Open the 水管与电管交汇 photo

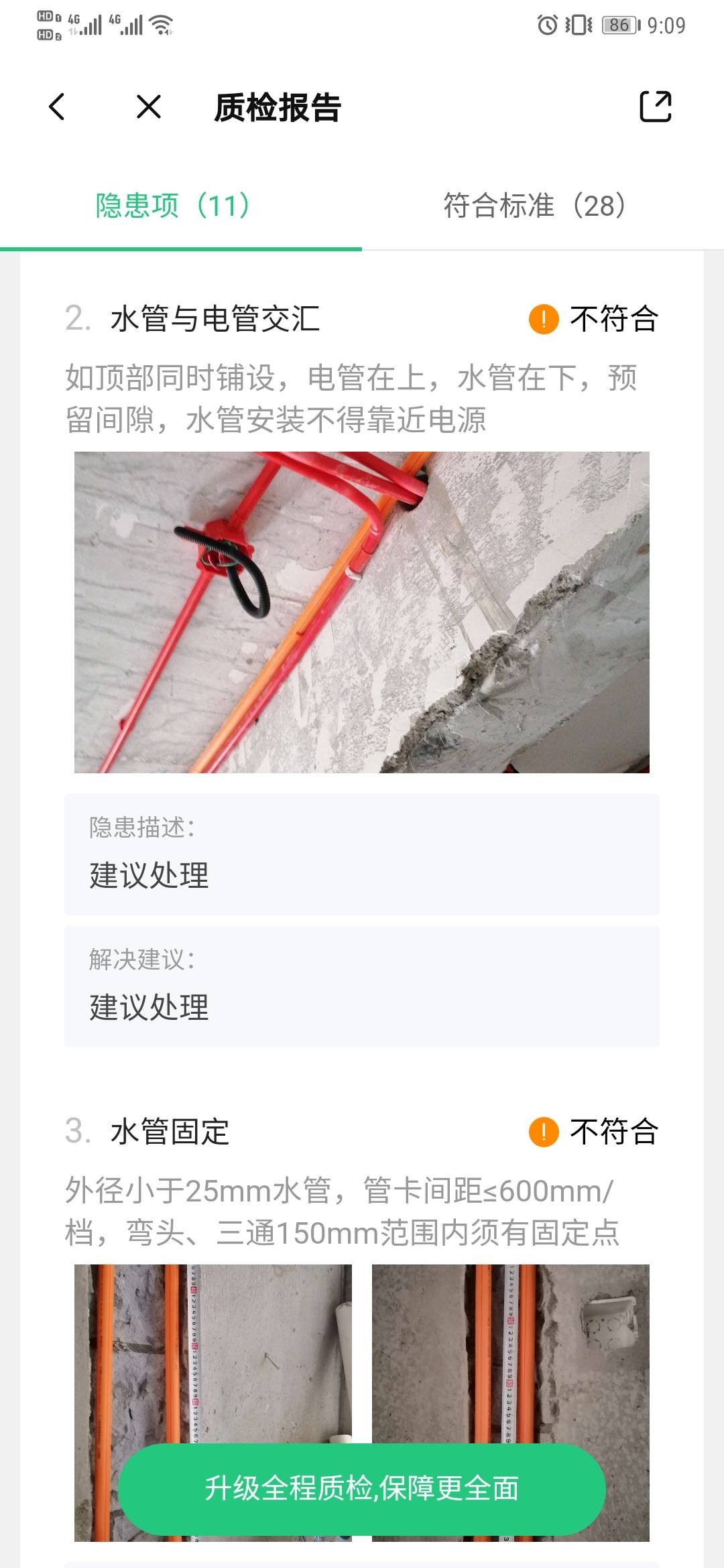coord(362,612)
